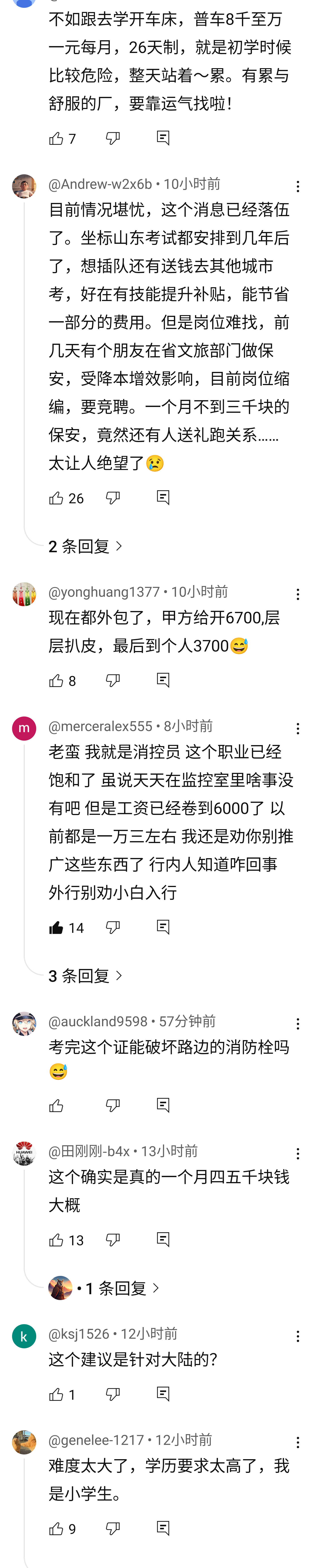Remove your like from @merceralex555's comment

pos(56,927)
